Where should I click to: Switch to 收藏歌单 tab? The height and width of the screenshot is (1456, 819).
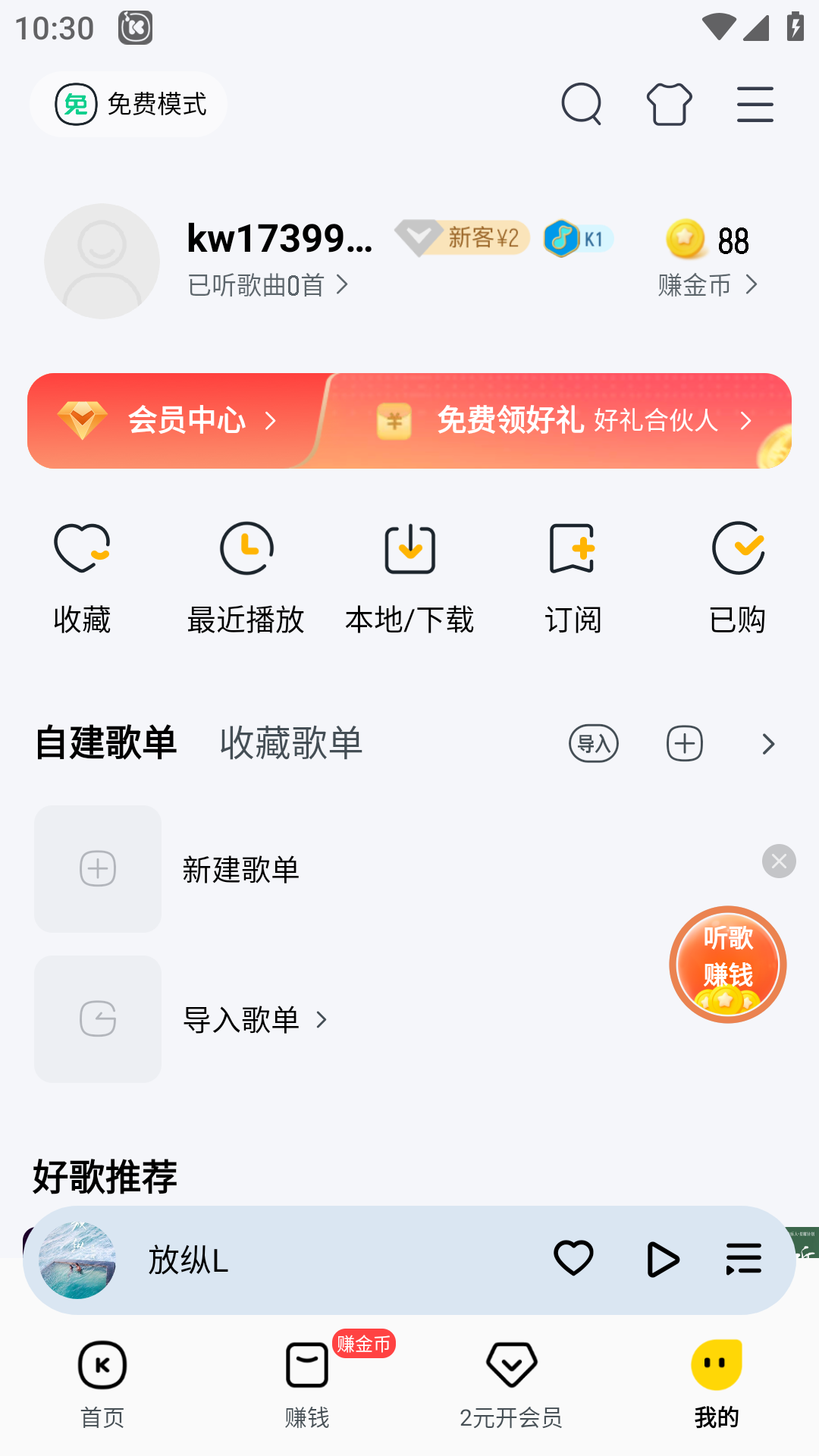(x=291, y=742)
